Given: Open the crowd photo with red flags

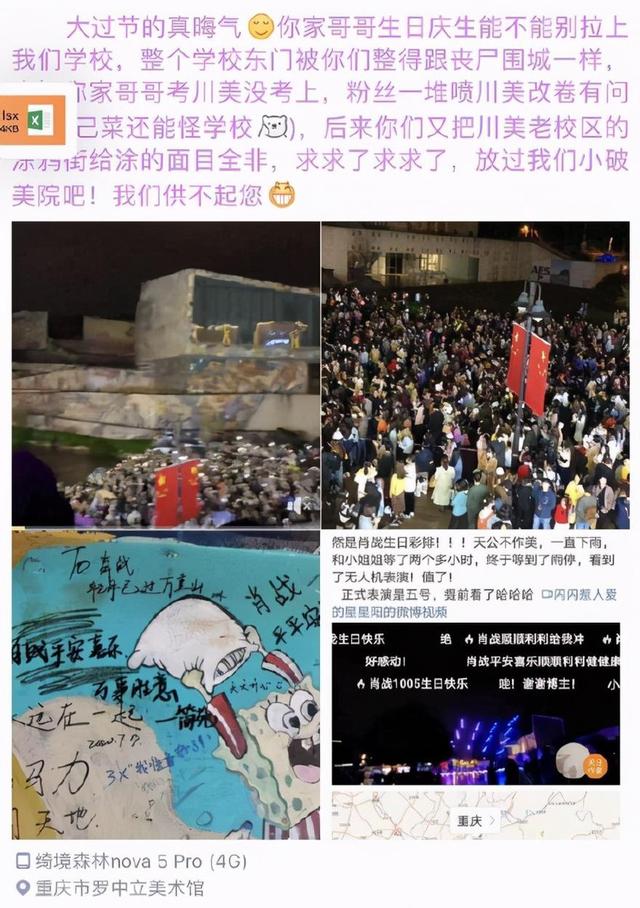Looking at the screenshot, I should (476, 375).
